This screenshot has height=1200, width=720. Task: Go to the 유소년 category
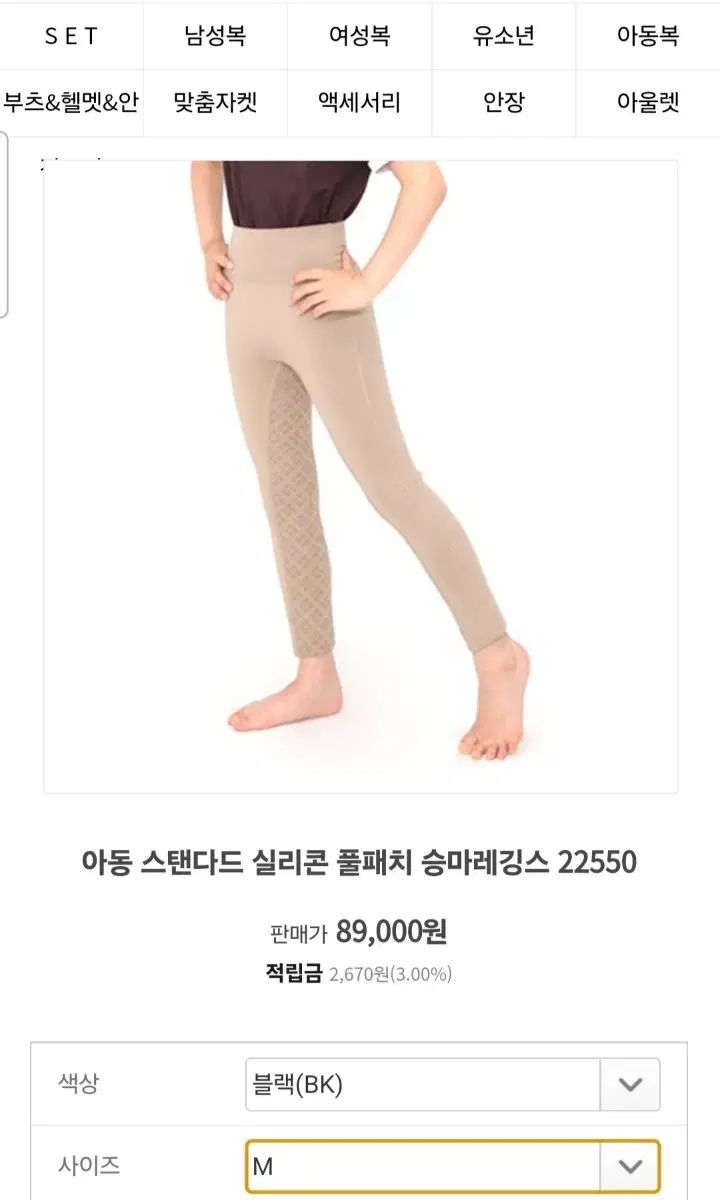point(503,37)
